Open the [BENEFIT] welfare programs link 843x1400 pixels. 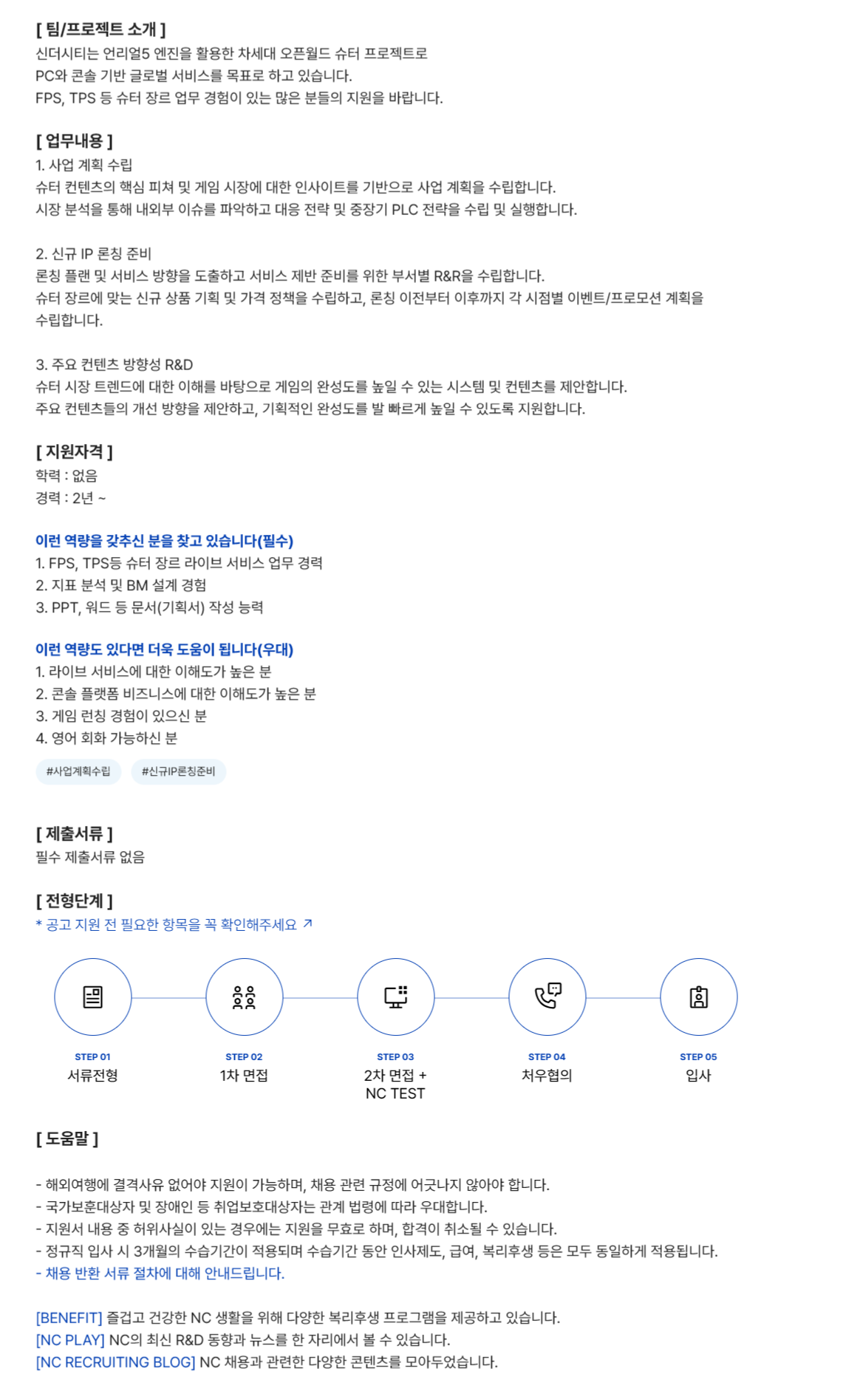point(69,1317)
